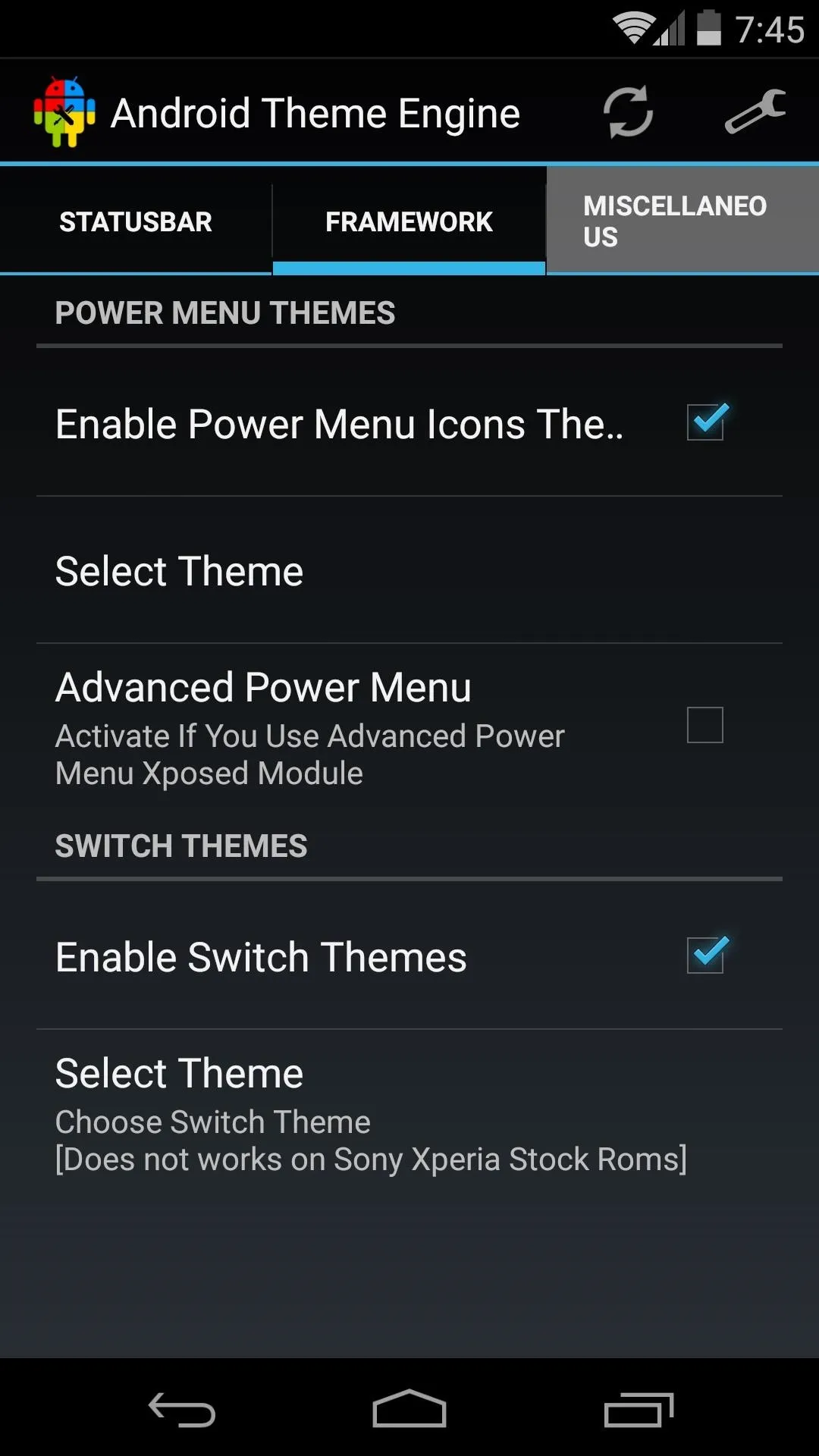Select the Framework tab
This screenshot has height=1456, width=819.
(409, 221)
